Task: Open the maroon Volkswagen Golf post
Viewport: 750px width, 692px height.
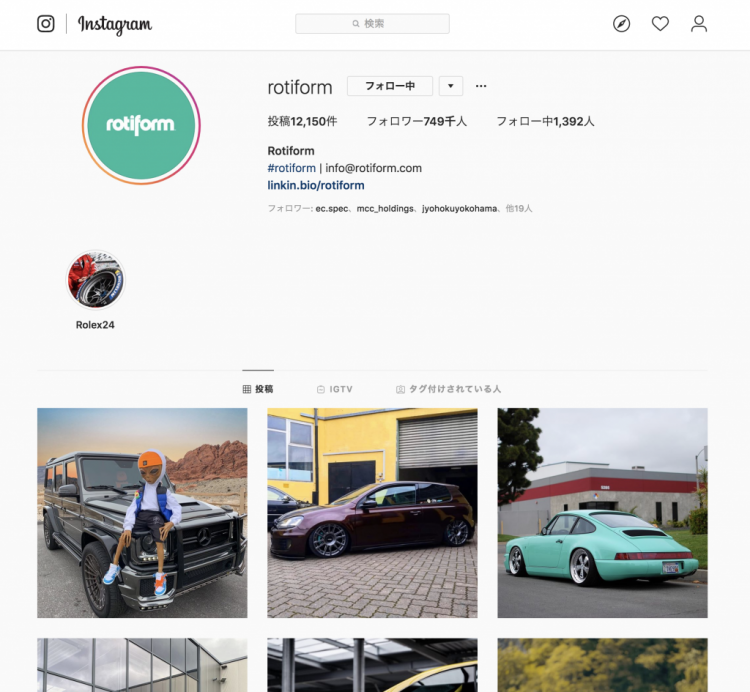Action: click(372, 512)
